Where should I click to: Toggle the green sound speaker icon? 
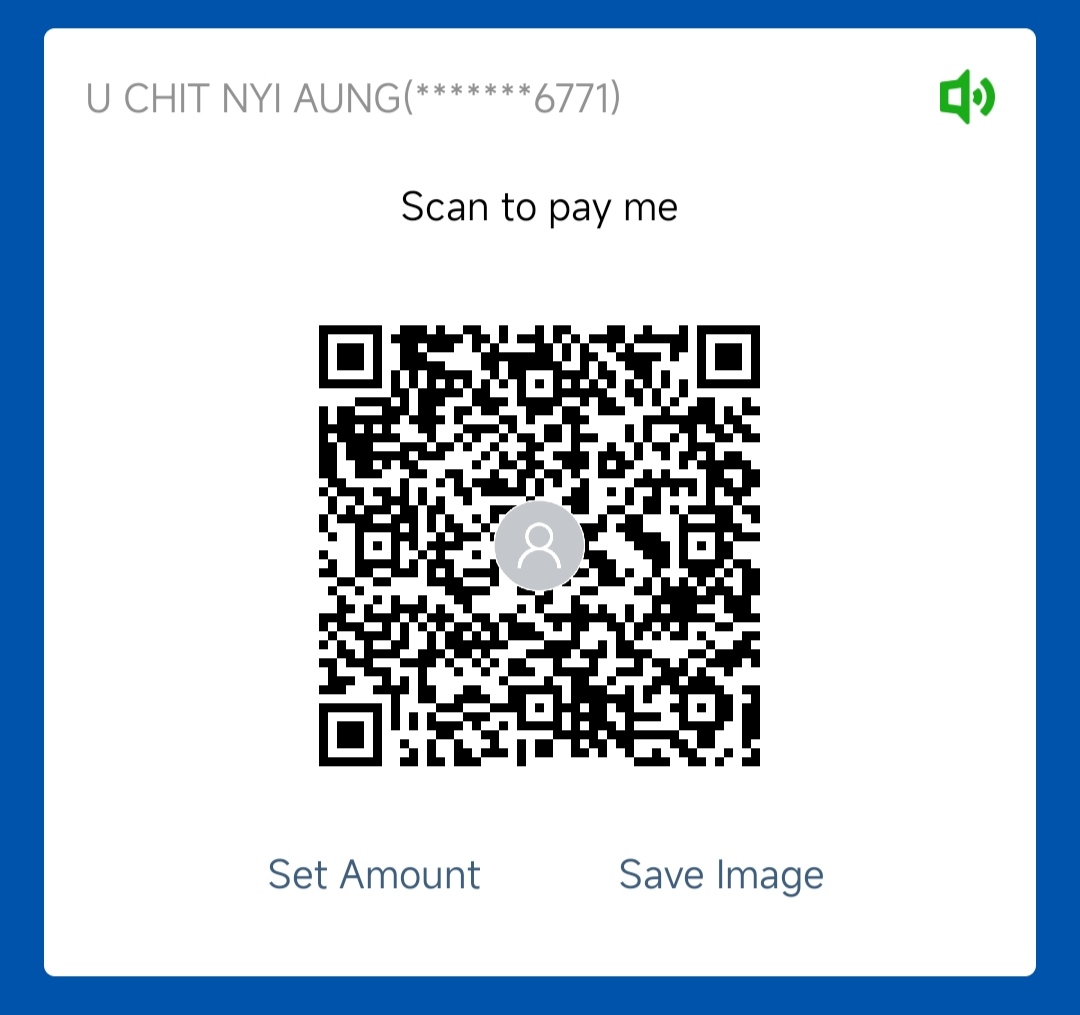click(966, 98)
